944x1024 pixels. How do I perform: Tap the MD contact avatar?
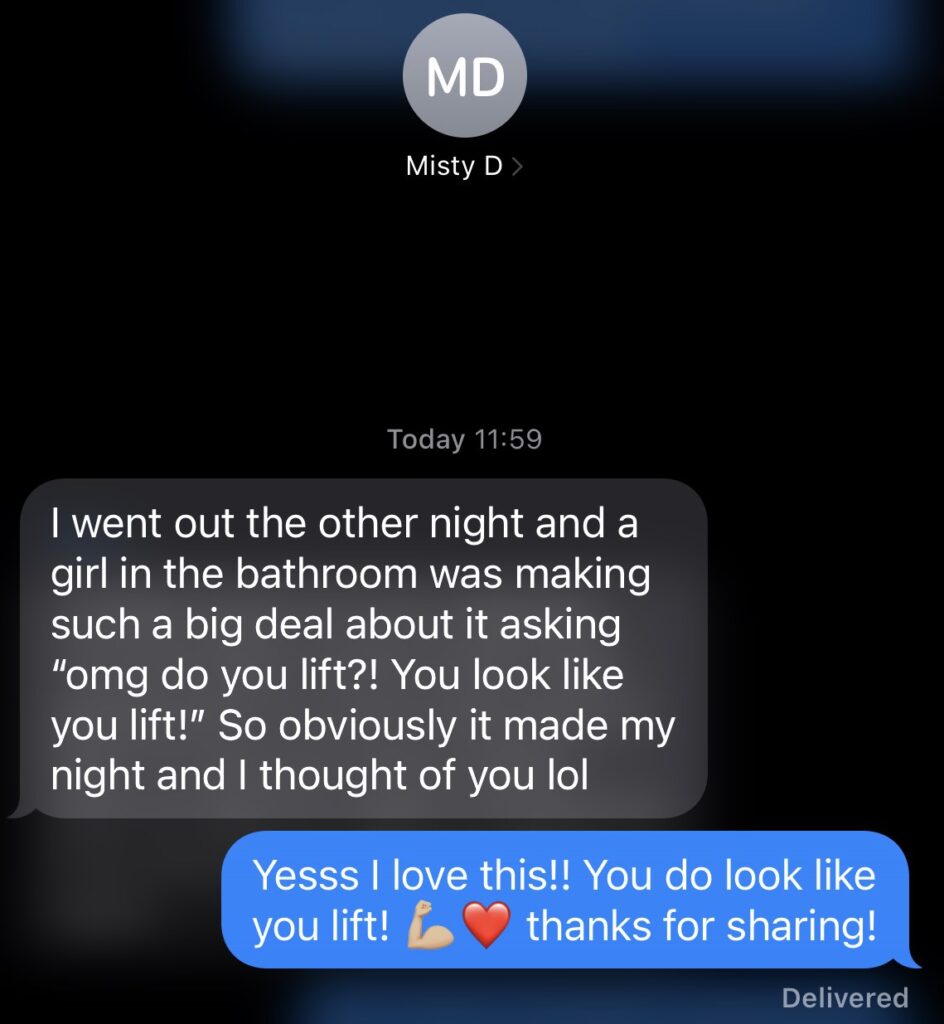click(x=464, y=76)
